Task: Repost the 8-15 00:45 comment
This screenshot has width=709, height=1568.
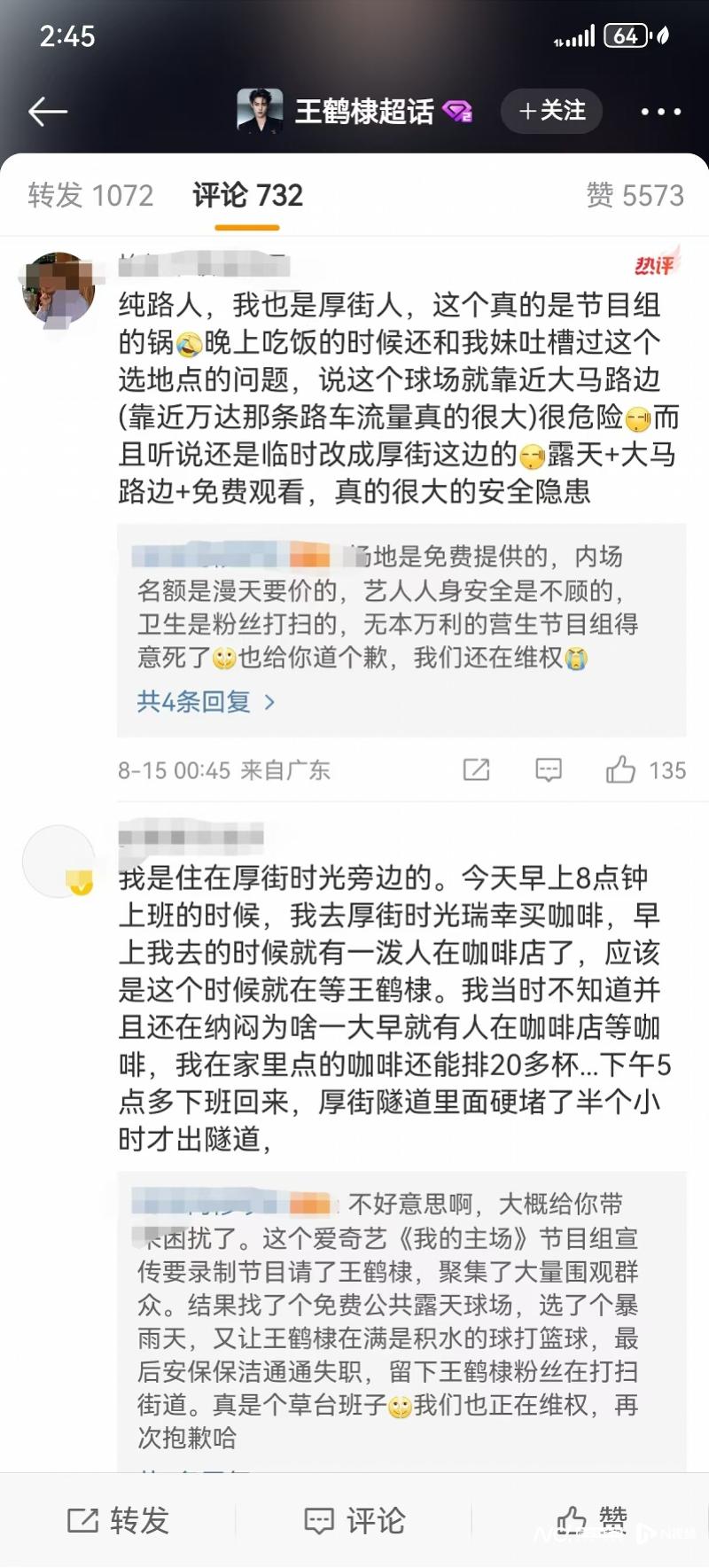Action: pyautogui.click(x=476, y=769)
